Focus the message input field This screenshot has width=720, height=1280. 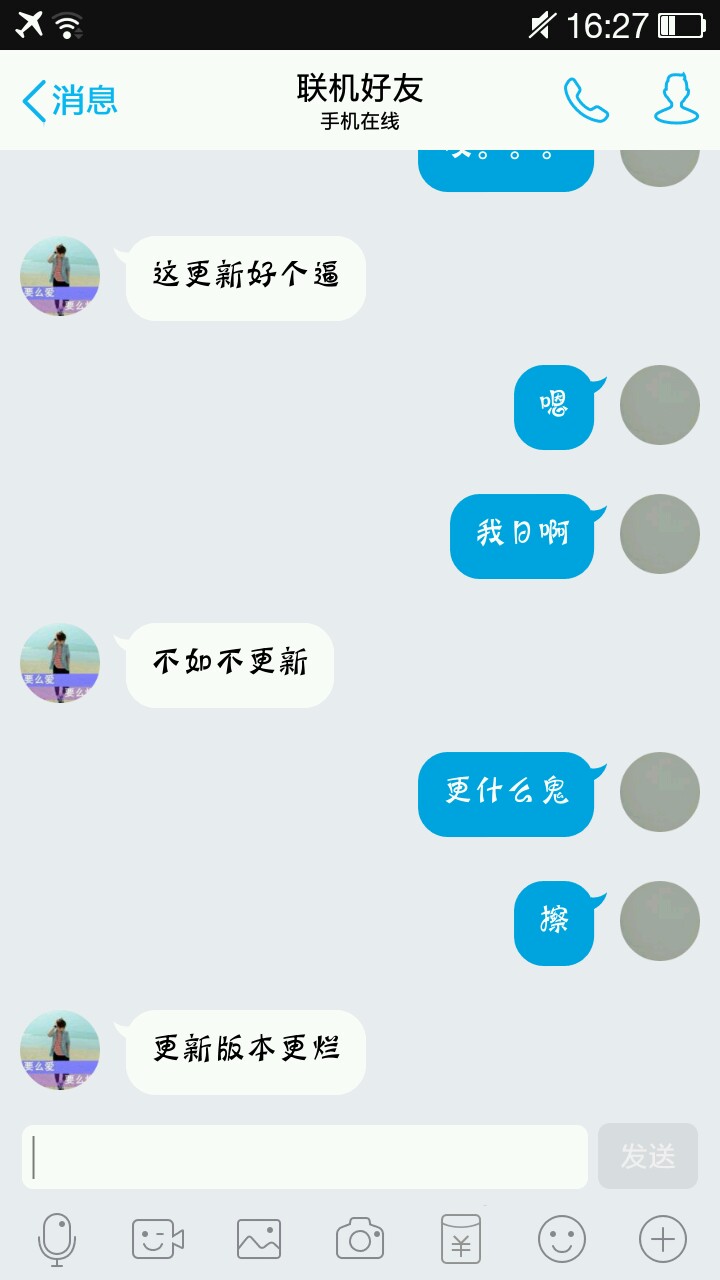pyautogui.click(x=305, y=1157)
